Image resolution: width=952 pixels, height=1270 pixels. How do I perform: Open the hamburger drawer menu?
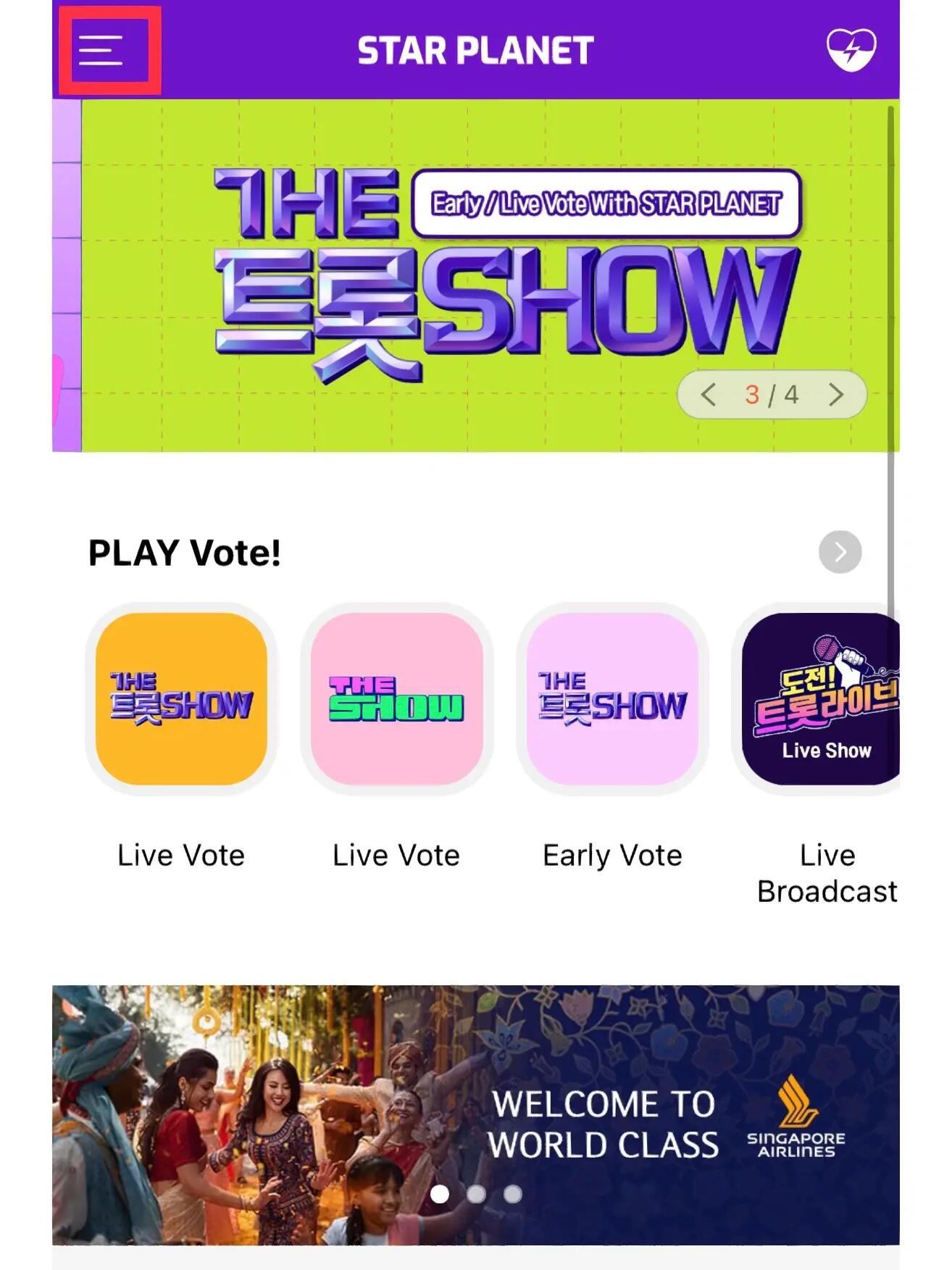point(101,51)
